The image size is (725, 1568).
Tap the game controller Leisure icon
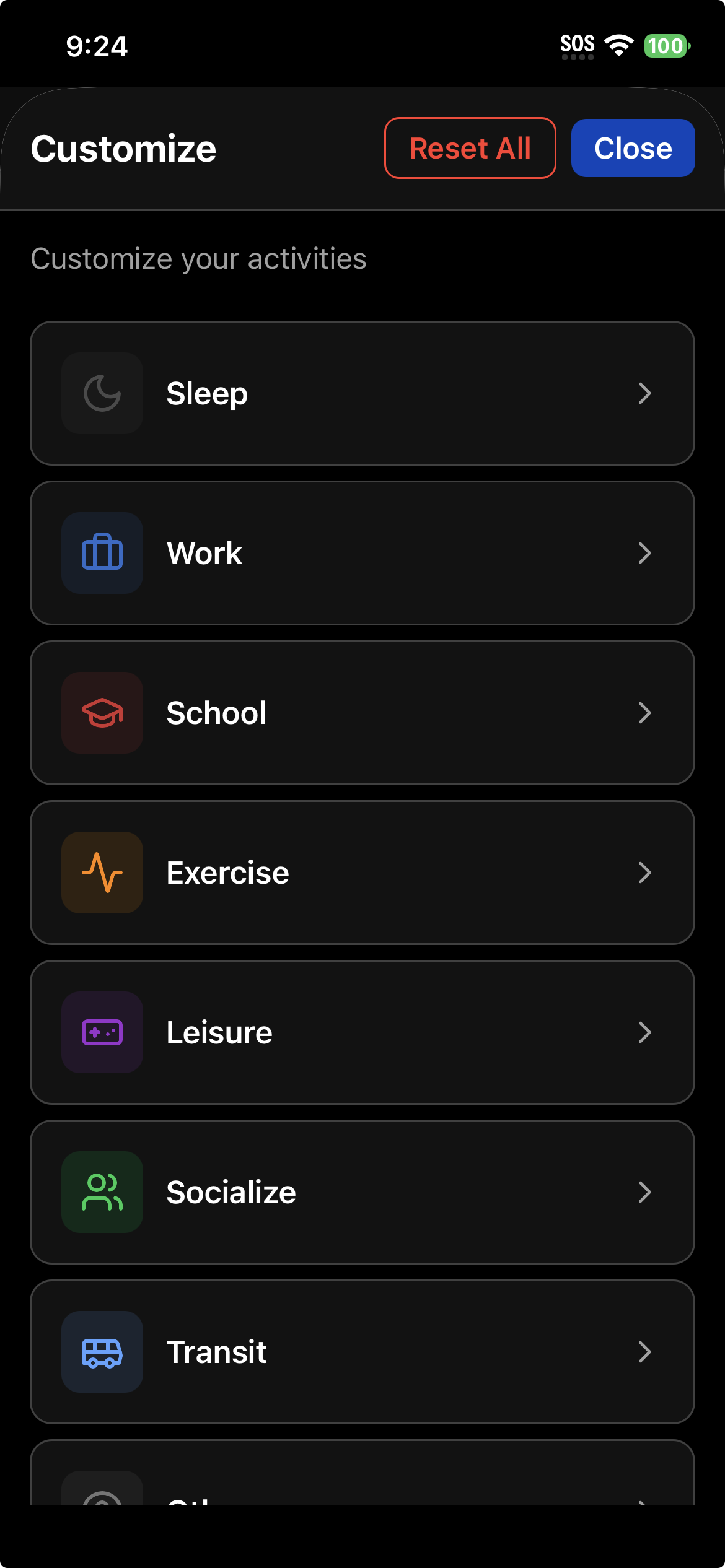tap(102, 1032)
